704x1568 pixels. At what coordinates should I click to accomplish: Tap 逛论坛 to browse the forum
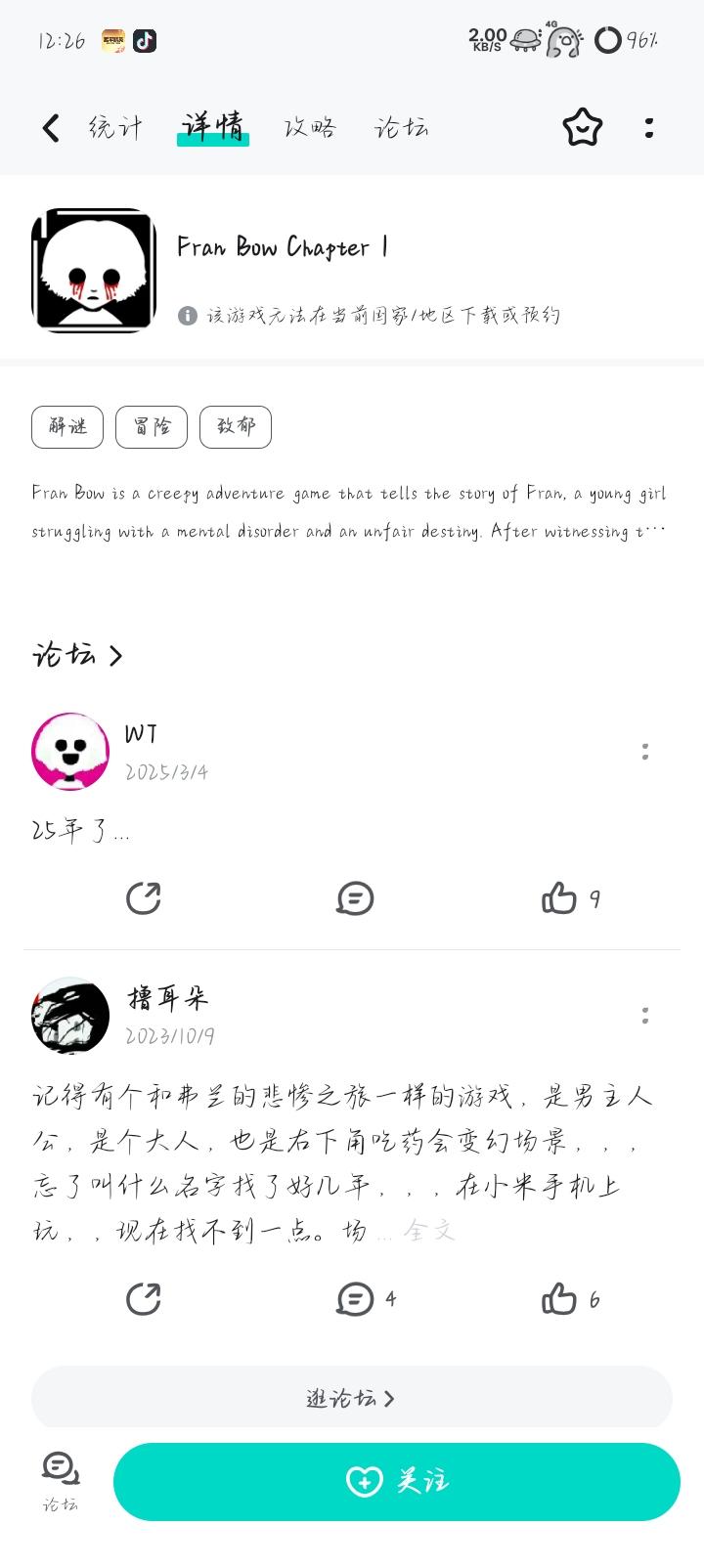pos(352,1398)
